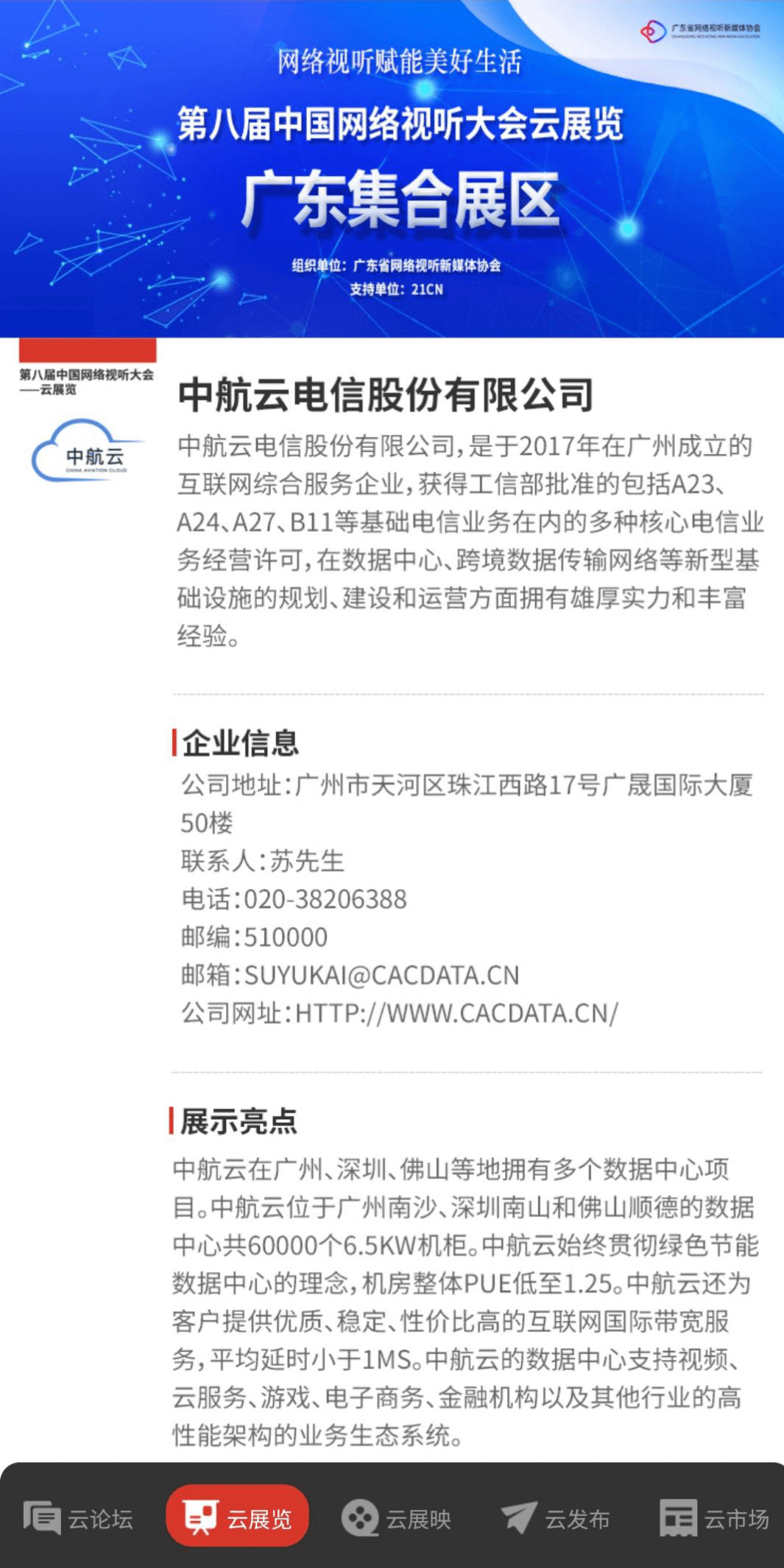Select the 云展览 tab
Image resolution: width=784 pixels, height=1568 pixels.
[x=237, y=1519]
